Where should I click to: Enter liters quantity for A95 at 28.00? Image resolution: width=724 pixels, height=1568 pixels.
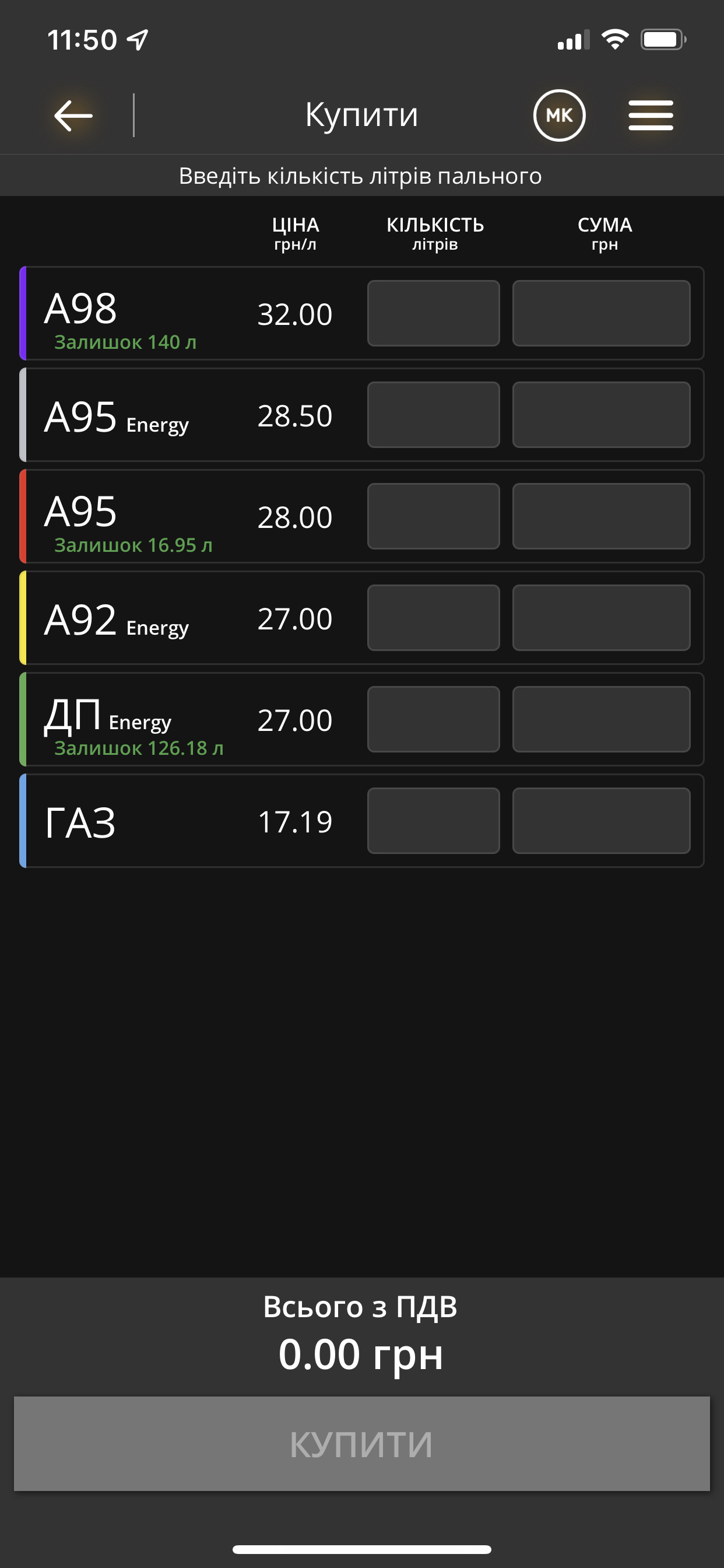pyautogui.click(x=433, y=516)
